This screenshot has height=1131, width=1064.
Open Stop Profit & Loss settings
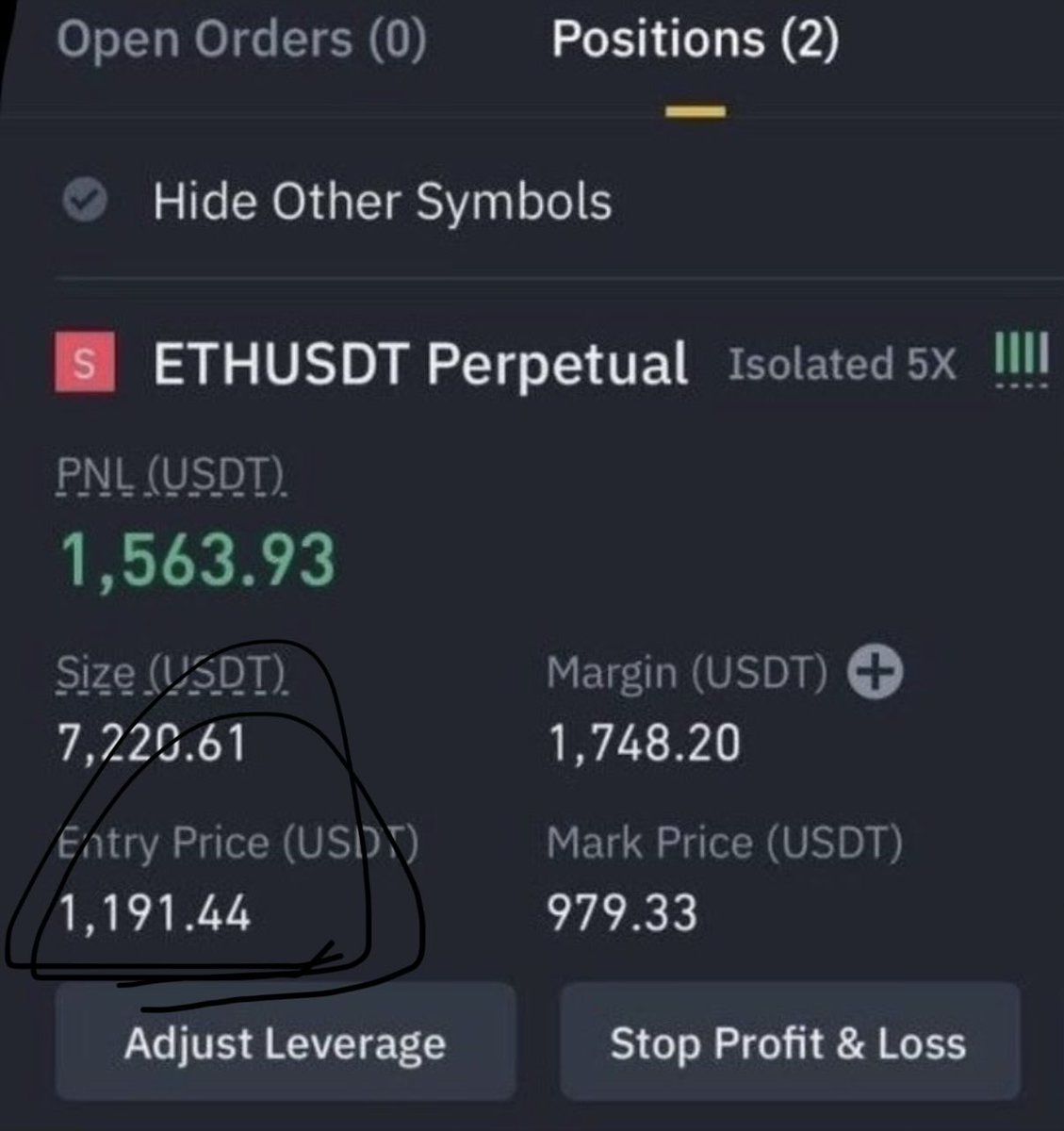(789, 1042)
